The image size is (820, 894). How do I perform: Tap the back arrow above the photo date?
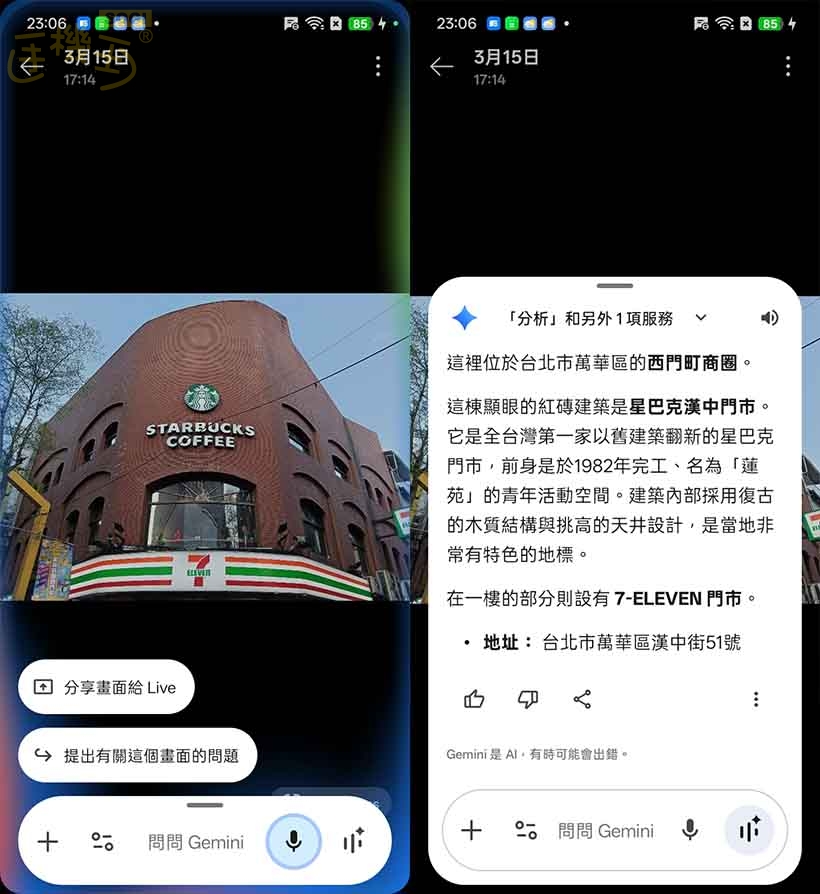tap(442, 65)
